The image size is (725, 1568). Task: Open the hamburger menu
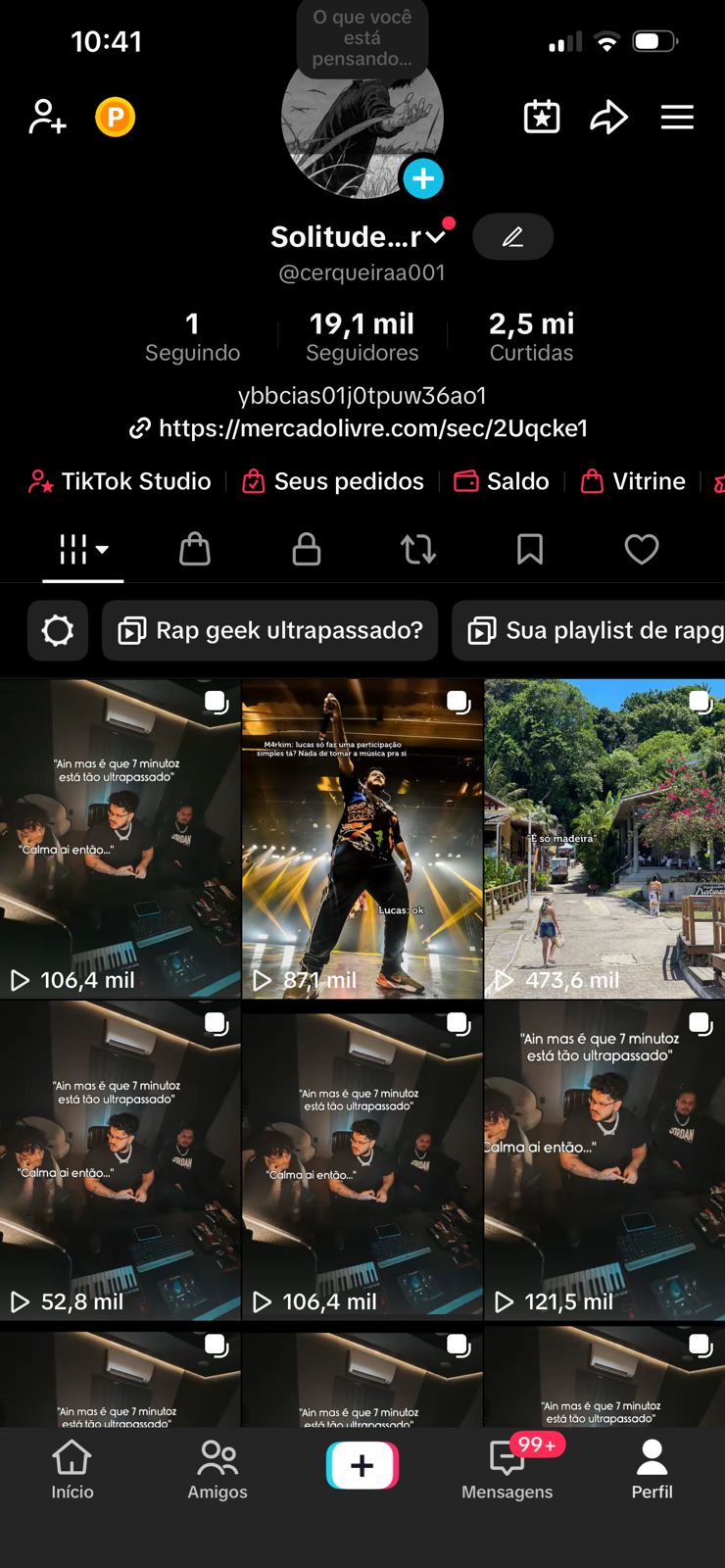coord(677,118)
